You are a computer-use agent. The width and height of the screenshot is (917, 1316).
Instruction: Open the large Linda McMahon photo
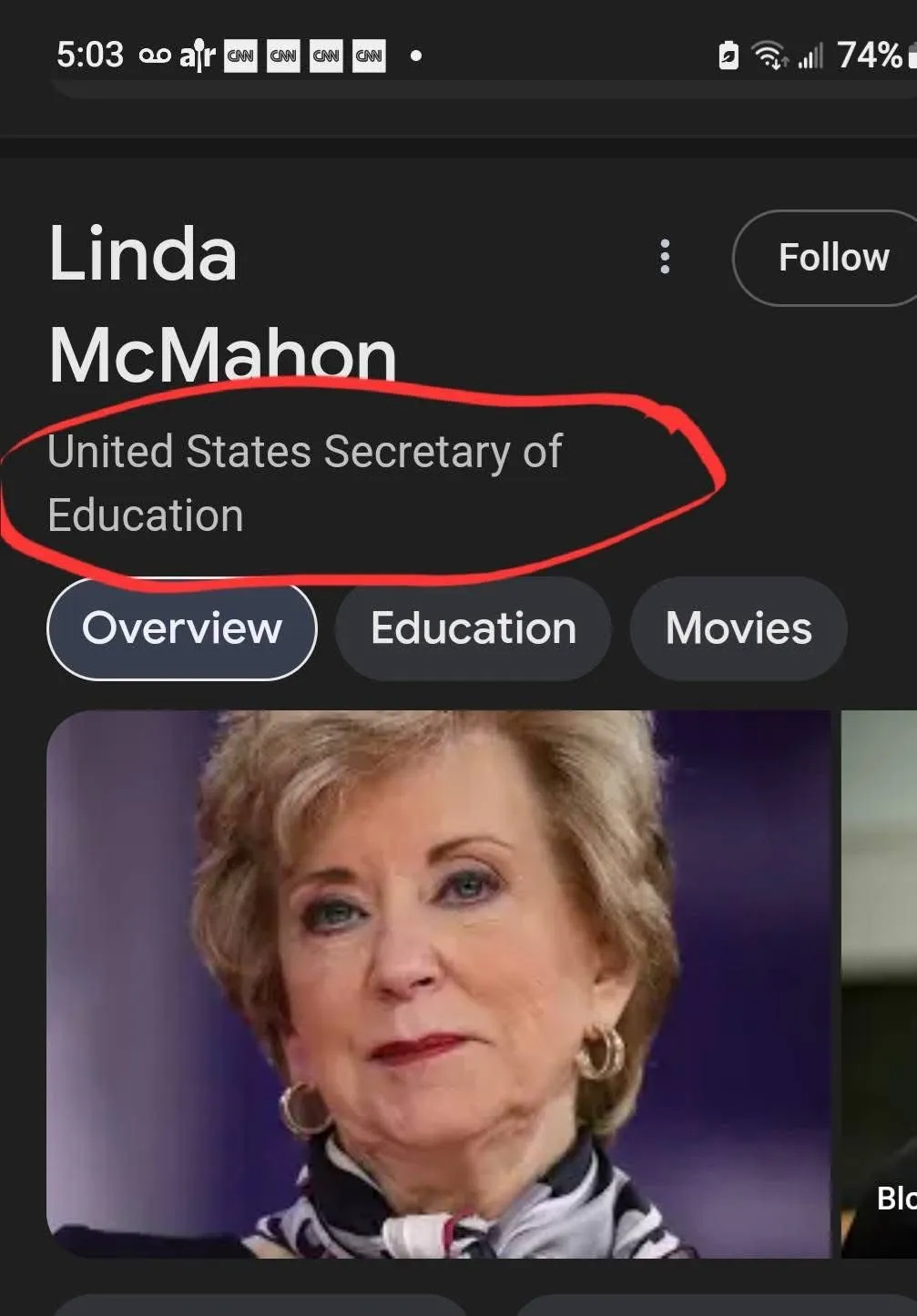tap(437, 984)
